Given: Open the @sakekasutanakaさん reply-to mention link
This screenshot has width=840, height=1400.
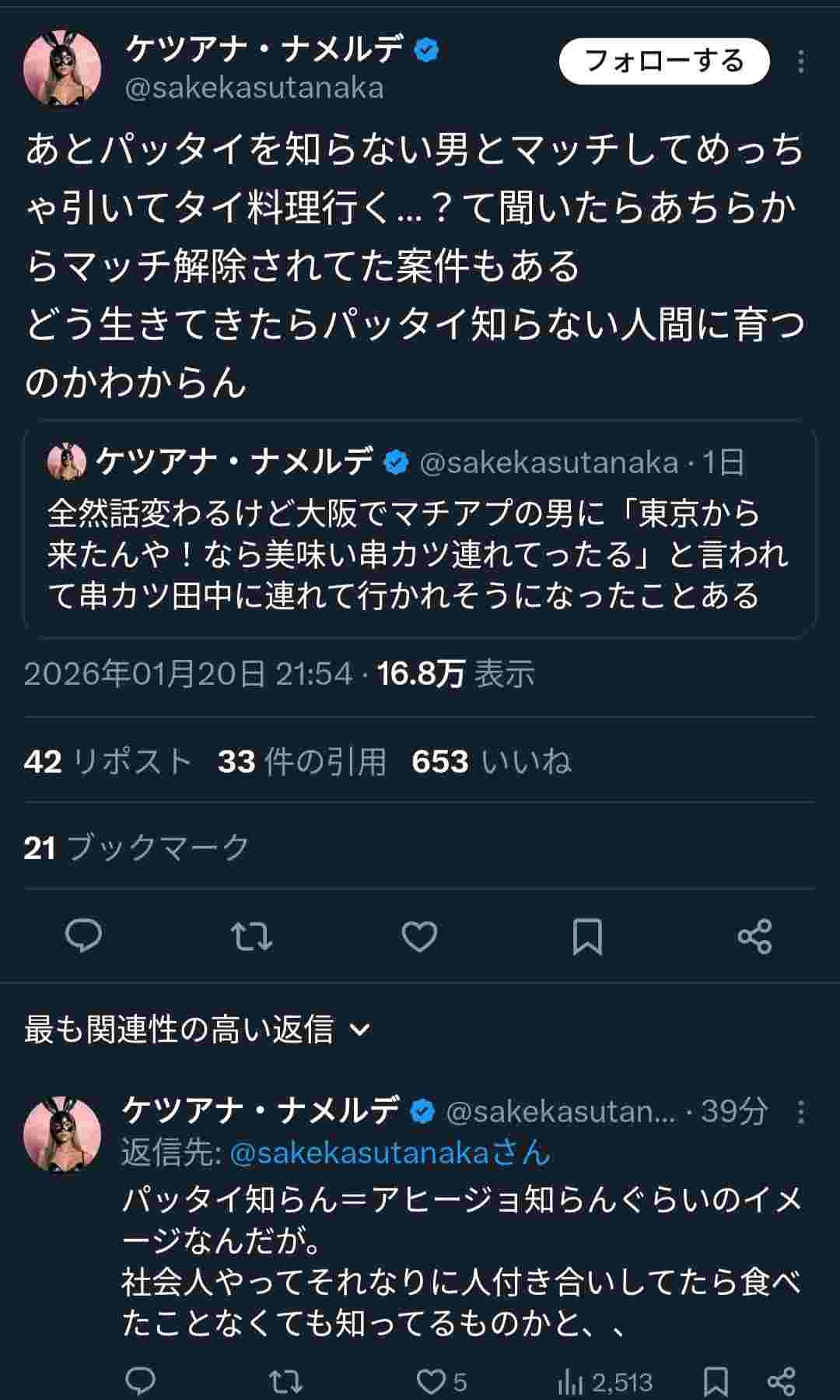Looking at the screenshot, I should click(390, 1153).
